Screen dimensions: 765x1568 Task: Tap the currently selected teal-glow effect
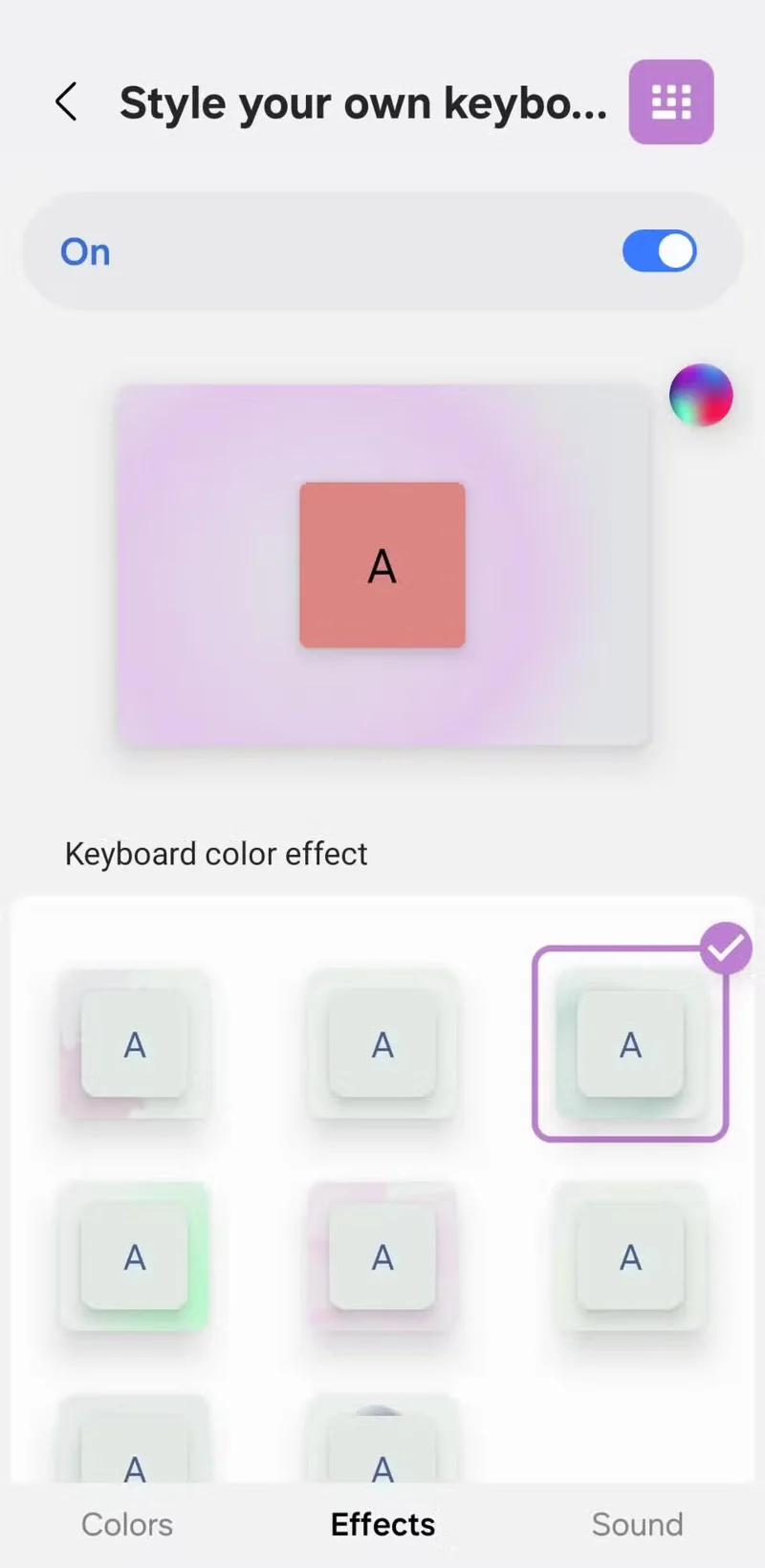pyautogui.click(x=630, y=1044)
